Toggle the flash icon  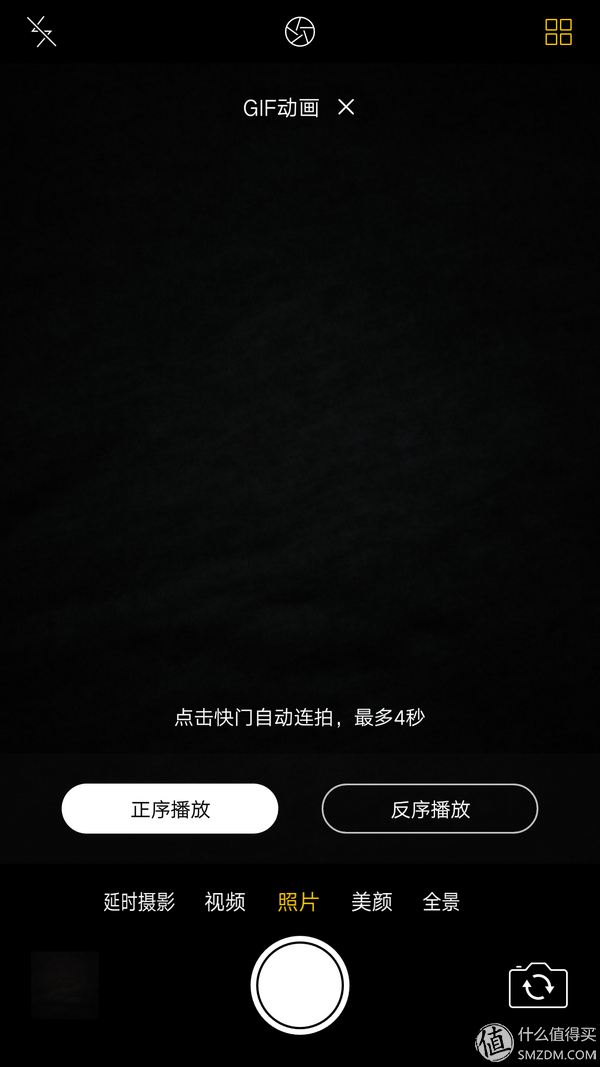coord(41,31)
